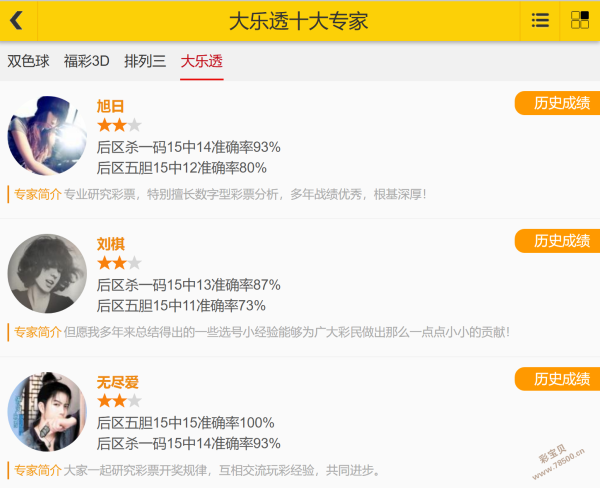Viewport: 600px width, 488px height.
Task: Switch to the 福彩3D tab
Action: tap(87, 61)
